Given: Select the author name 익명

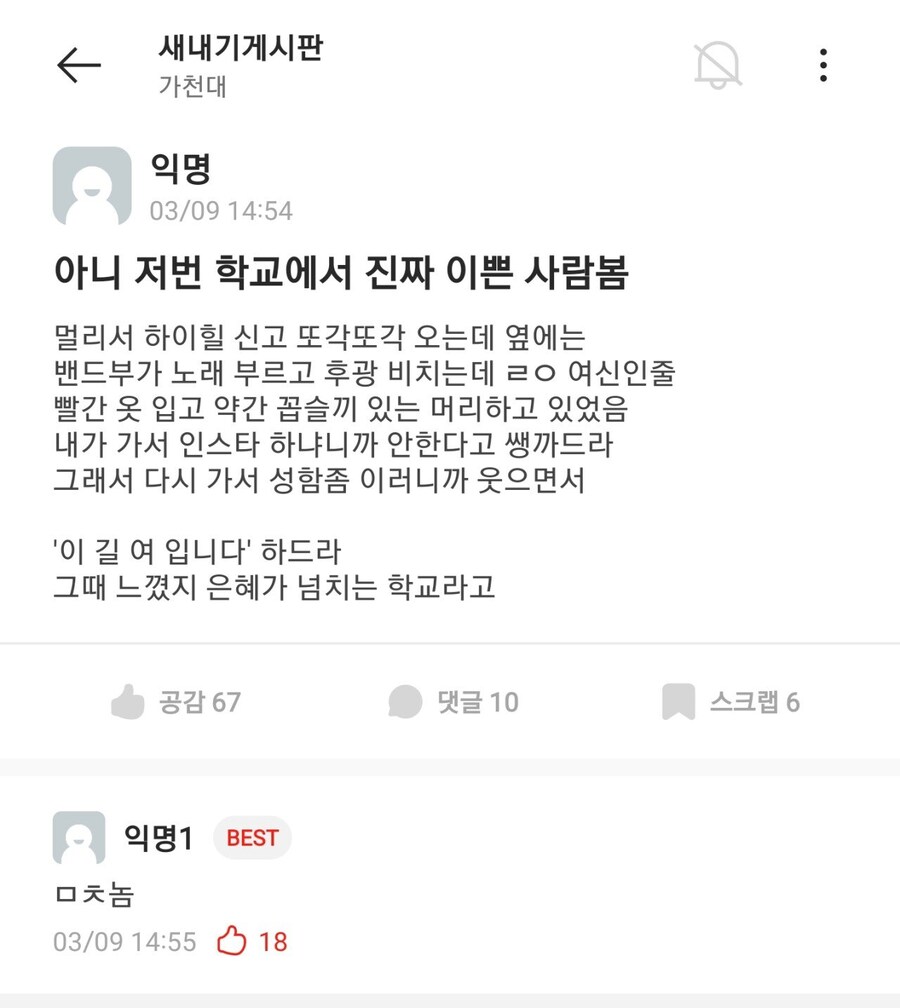Looking at the screenshot, I should tap(178, 170).
